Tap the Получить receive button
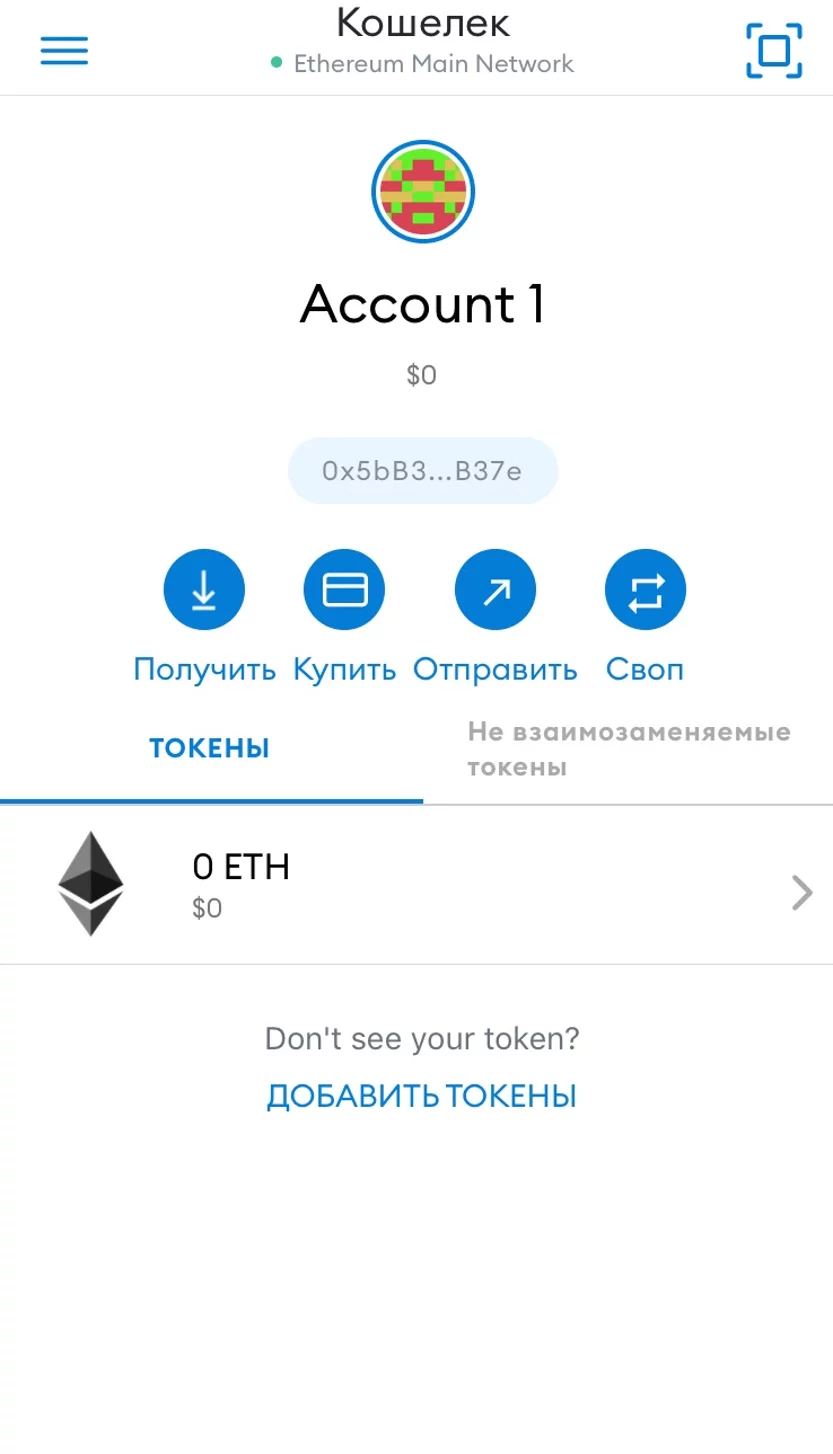This screenshot has height=1454, width=833. pos(204,592)
